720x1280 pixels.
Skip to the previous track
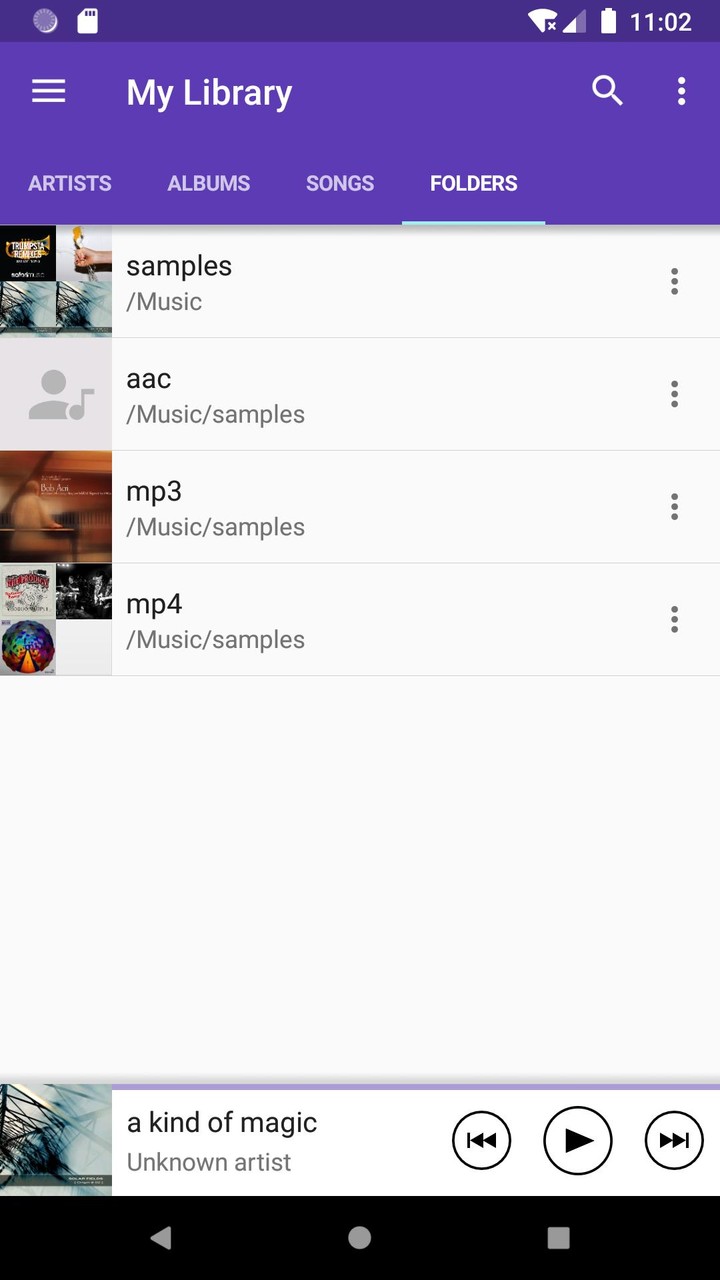click(x=481, y=1140)
